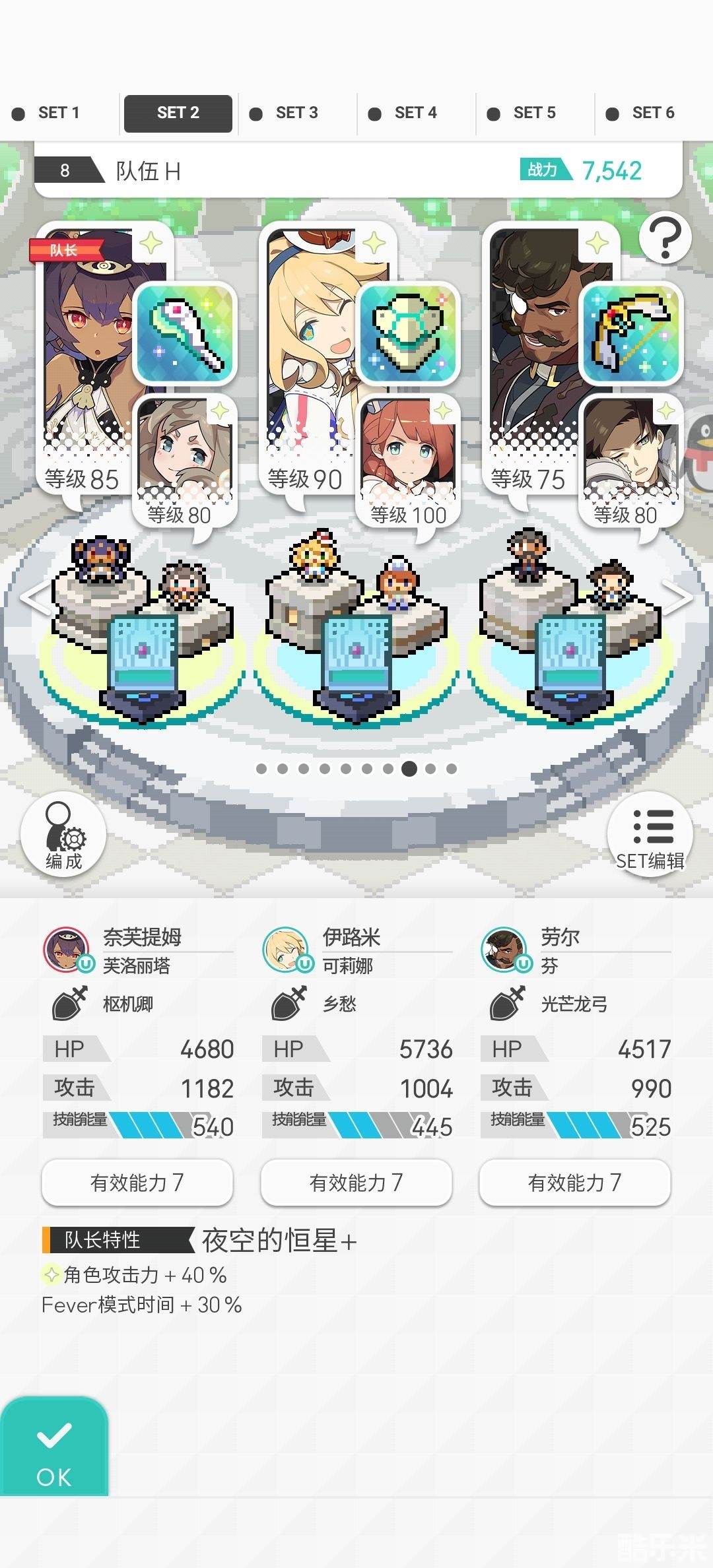Go to the next team with right arrow
This screenshot has height=1568, width=713.
pos(677,597)
